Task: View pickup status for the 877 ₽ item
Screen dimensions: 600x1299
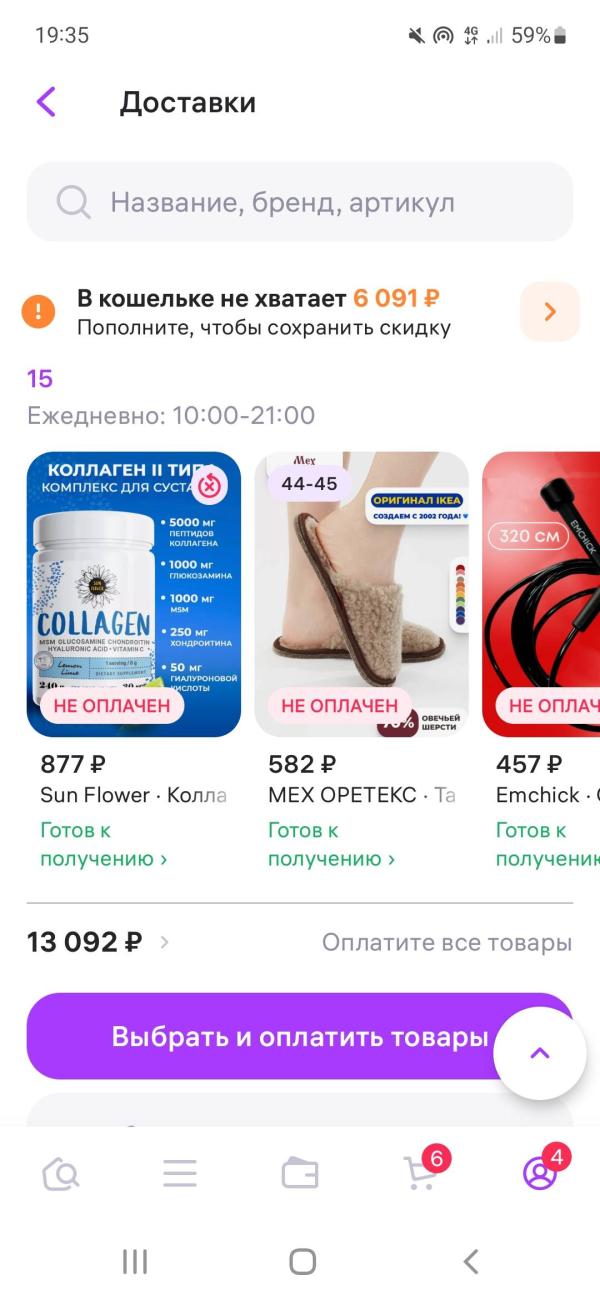Action: [x=103, y=844]
